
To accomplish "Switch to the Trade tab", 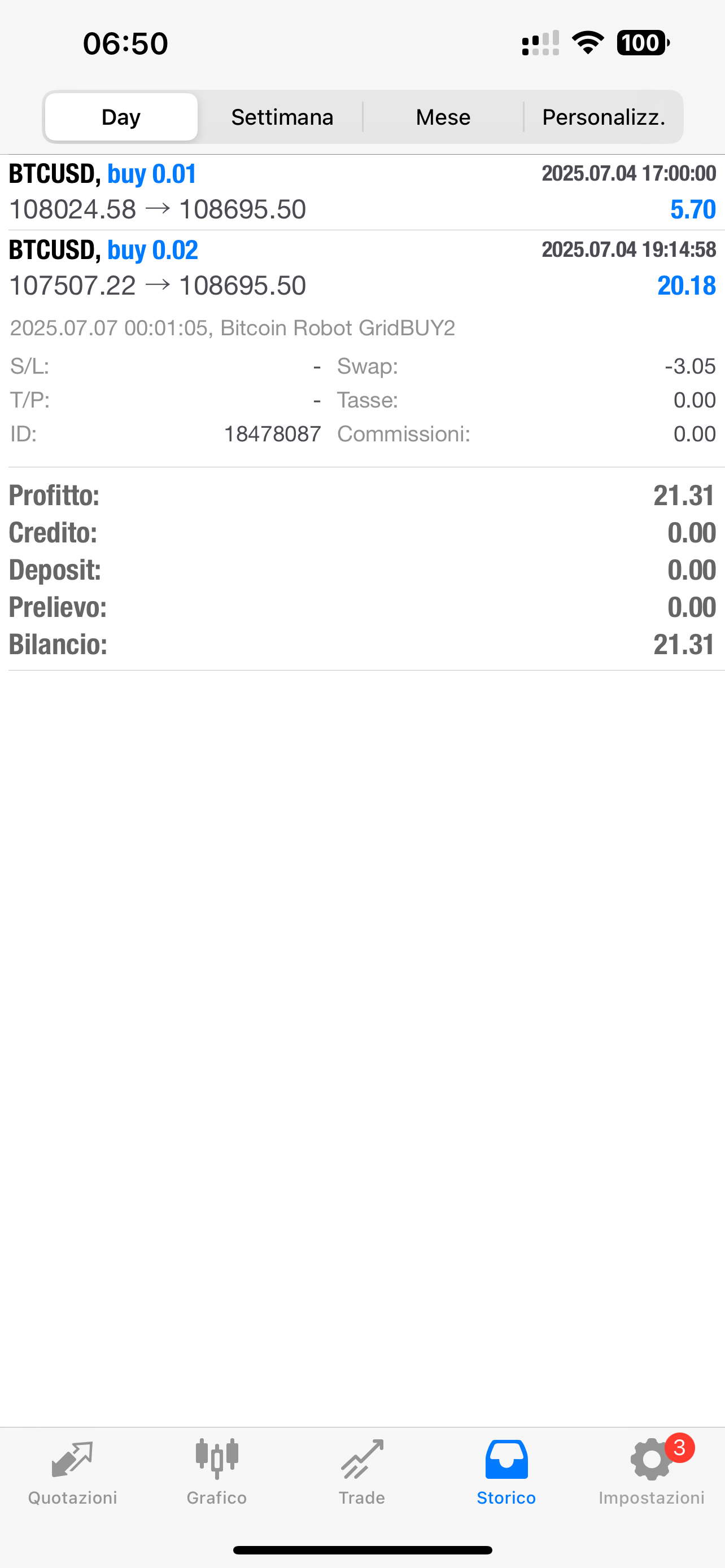I will pyautogui.click(x=361, y=1472).
